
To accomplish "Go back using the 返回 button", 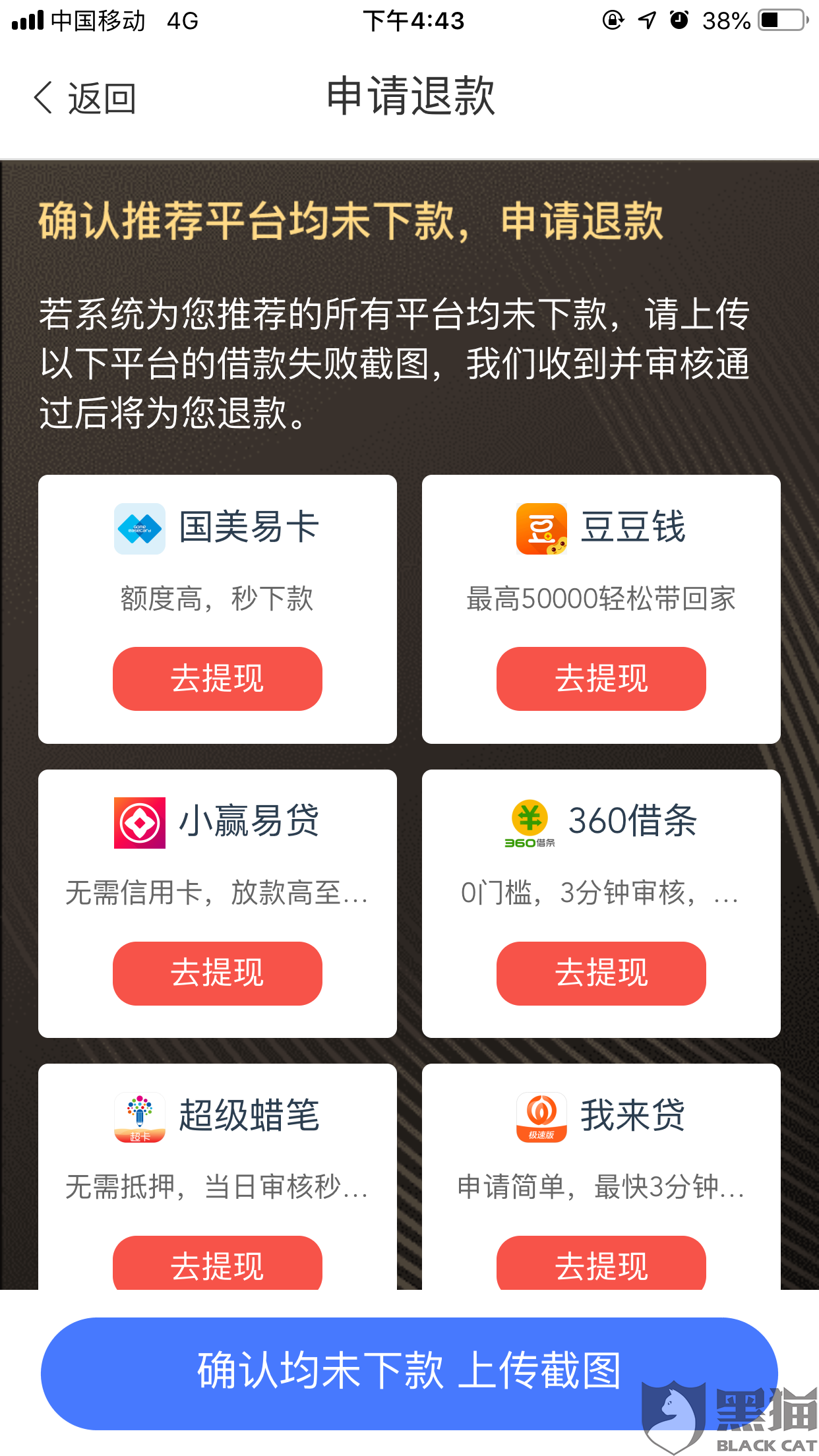I will tap(85, 98).
